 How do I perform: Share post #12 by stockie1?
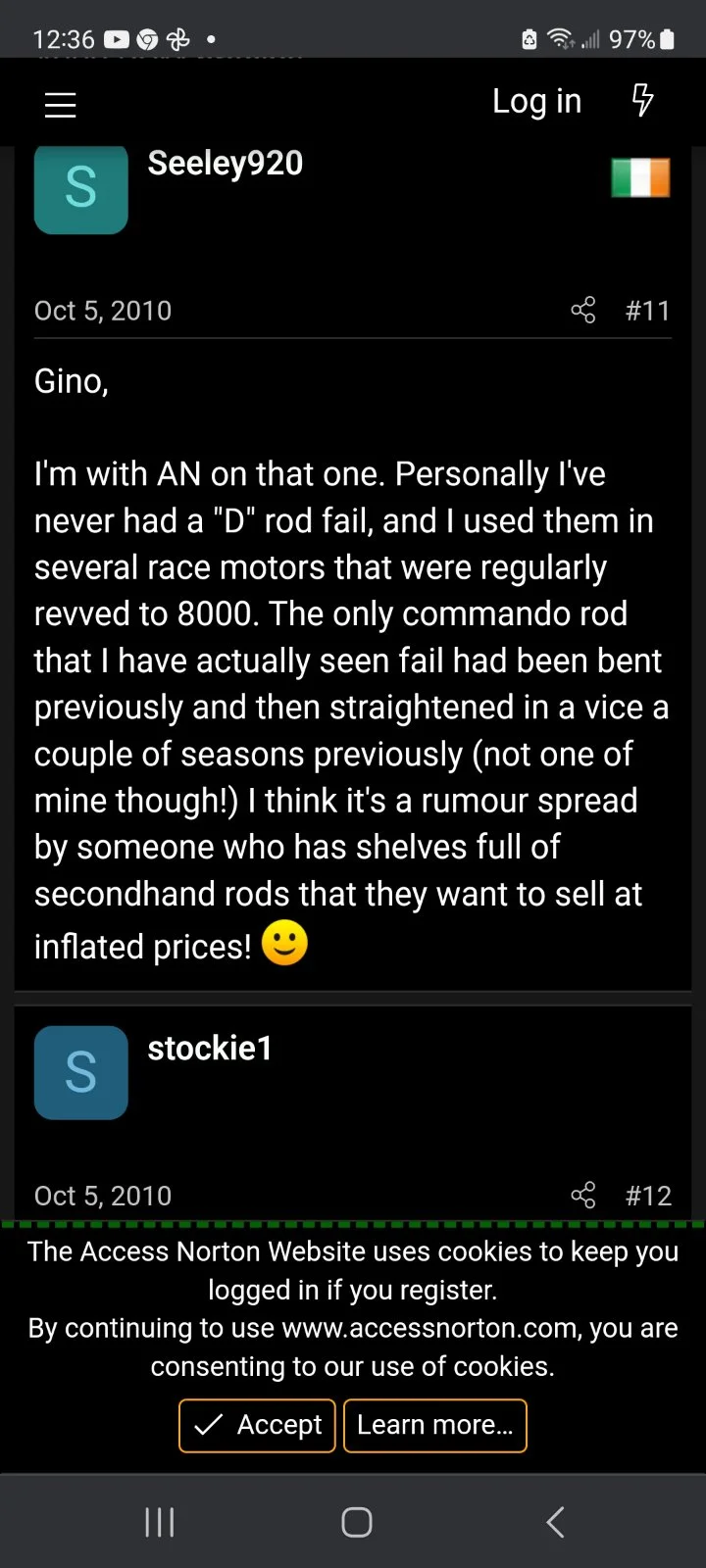pyautogui.click(x=583, y=1196)
